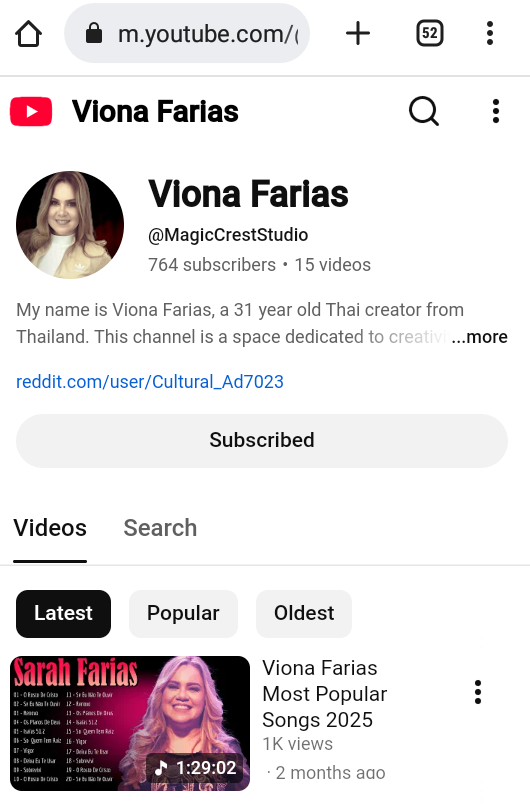Open options for Most Popular Songs 2025 video
Viewport: 530px width, 804px height.
coord(478,692)
